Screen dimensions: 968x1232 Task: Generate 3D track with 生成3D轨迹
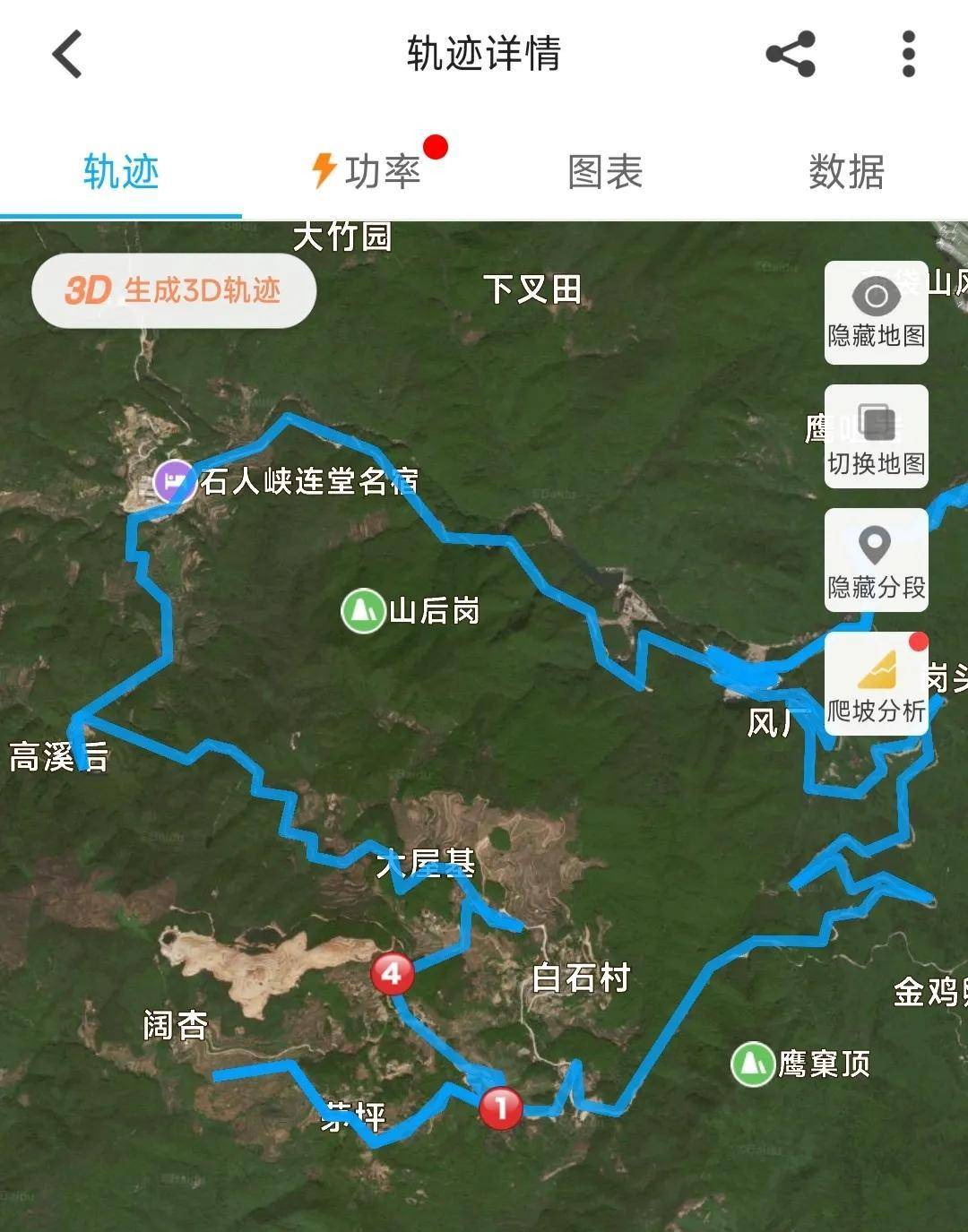pos(174,290)
